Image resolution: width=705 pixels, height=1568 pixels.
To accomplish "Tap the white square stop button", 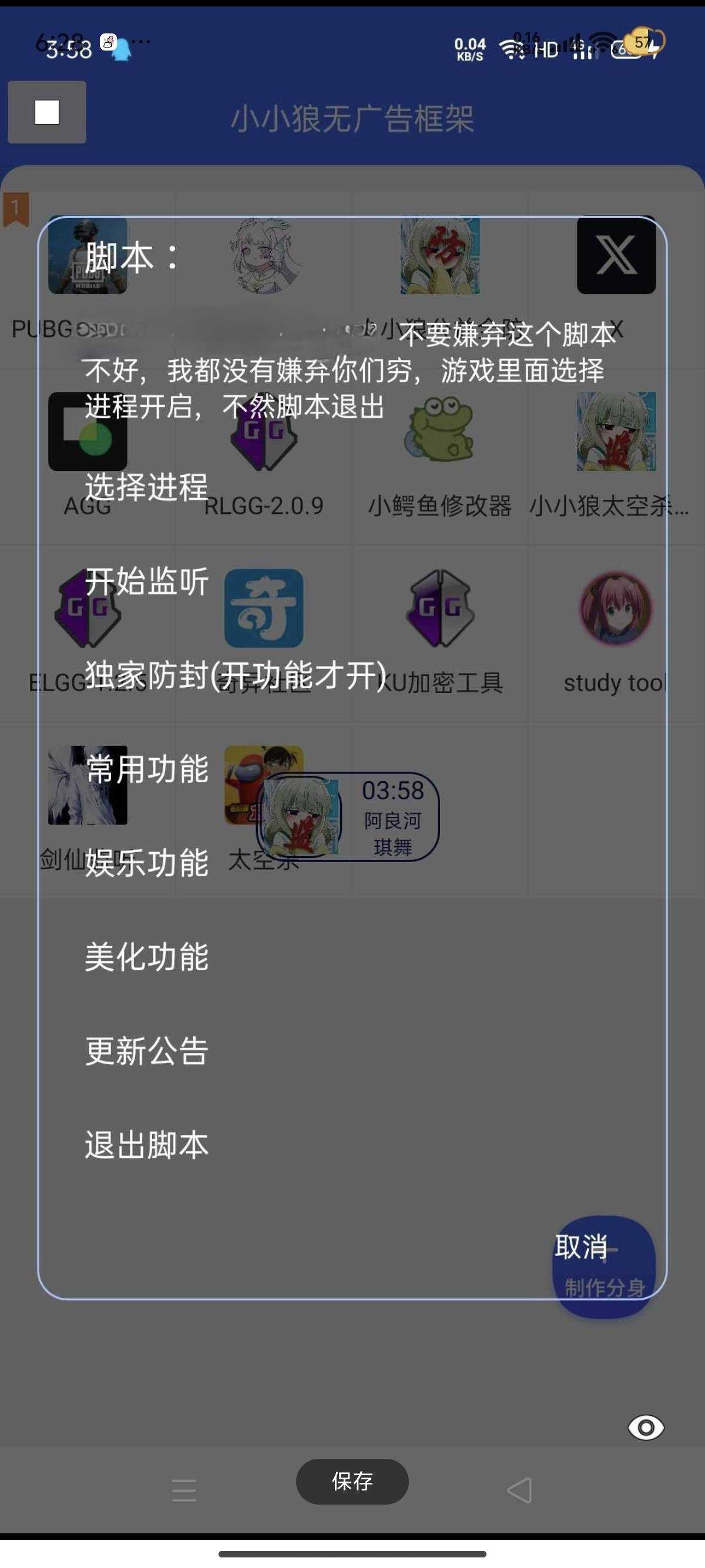I will tap(47, 113).
